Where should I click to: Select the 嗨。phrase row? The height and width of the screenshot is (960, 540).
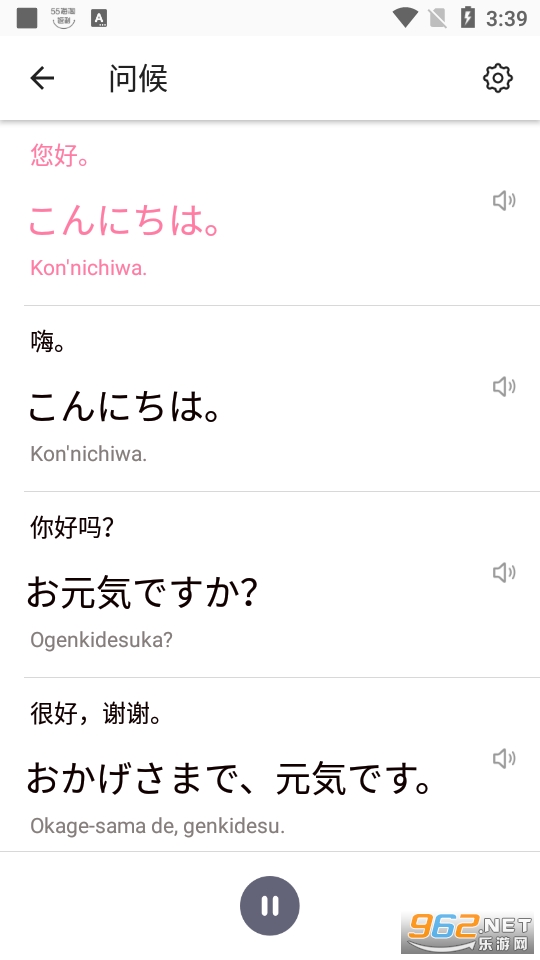(270, 399)
